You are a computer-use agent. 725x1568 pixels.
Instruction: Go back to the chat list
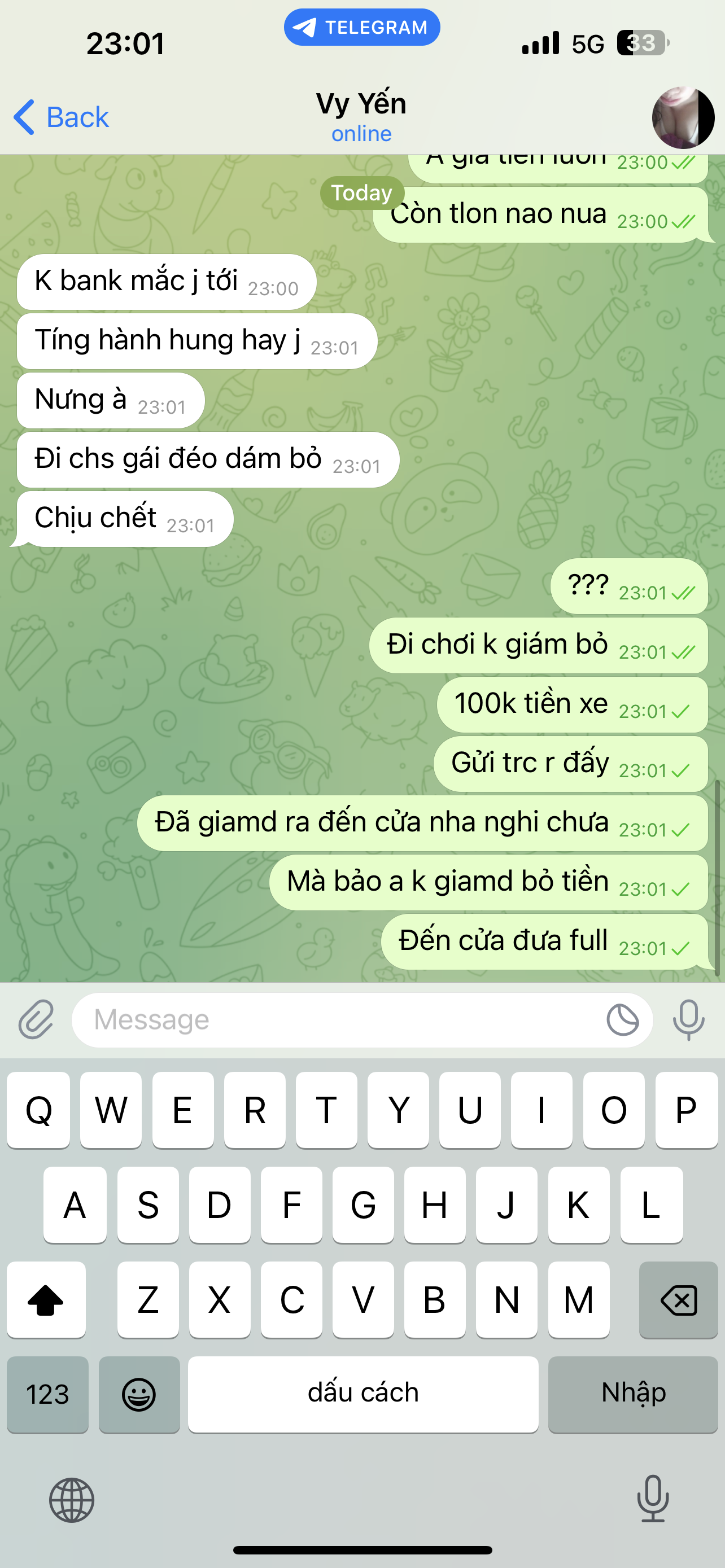point(61,117)
